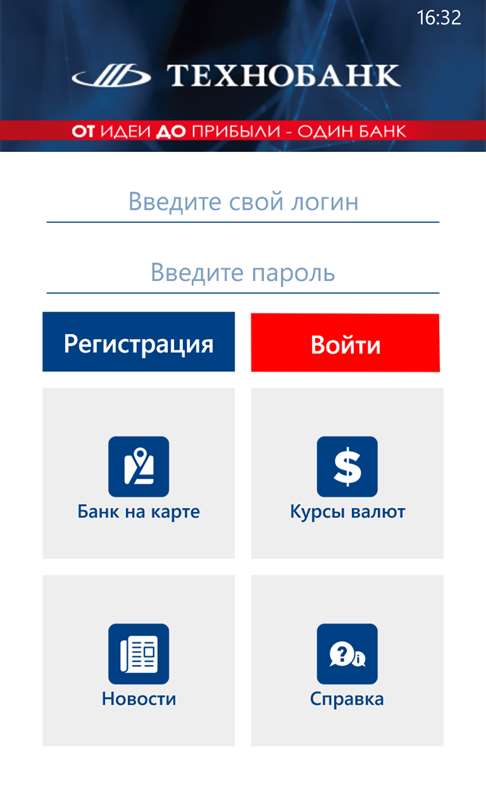View "Курсы валют" exchange rates
The height and width of the screenshot is (810, 486).
(x=347, y=473)
